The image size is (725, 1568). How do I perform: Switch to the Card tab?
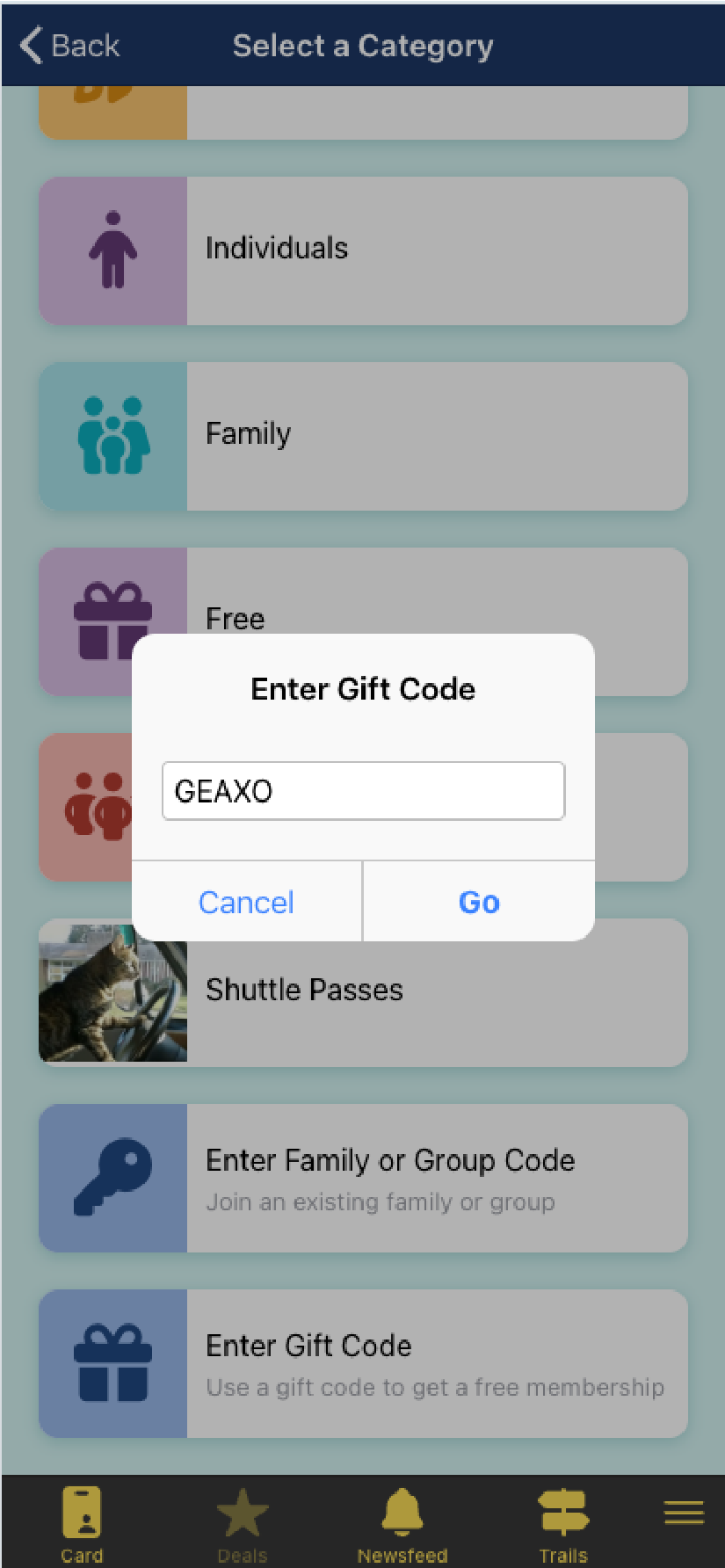tap(82, 1524)
